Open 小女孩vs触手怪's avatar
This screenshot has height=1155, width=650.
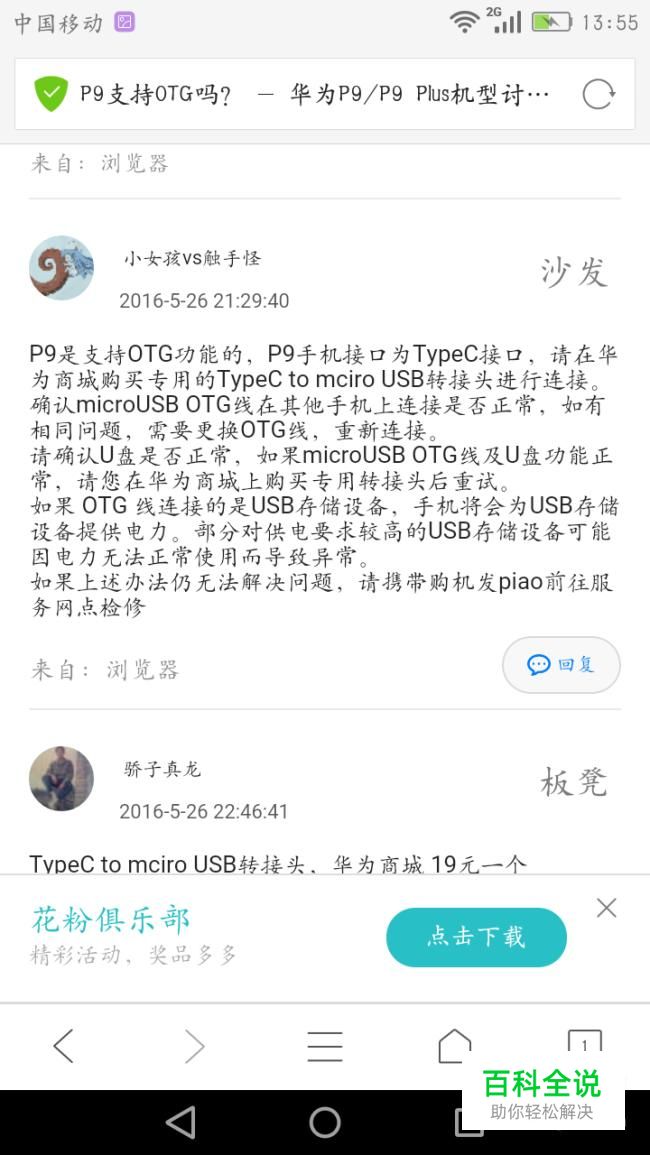point(61,267)
